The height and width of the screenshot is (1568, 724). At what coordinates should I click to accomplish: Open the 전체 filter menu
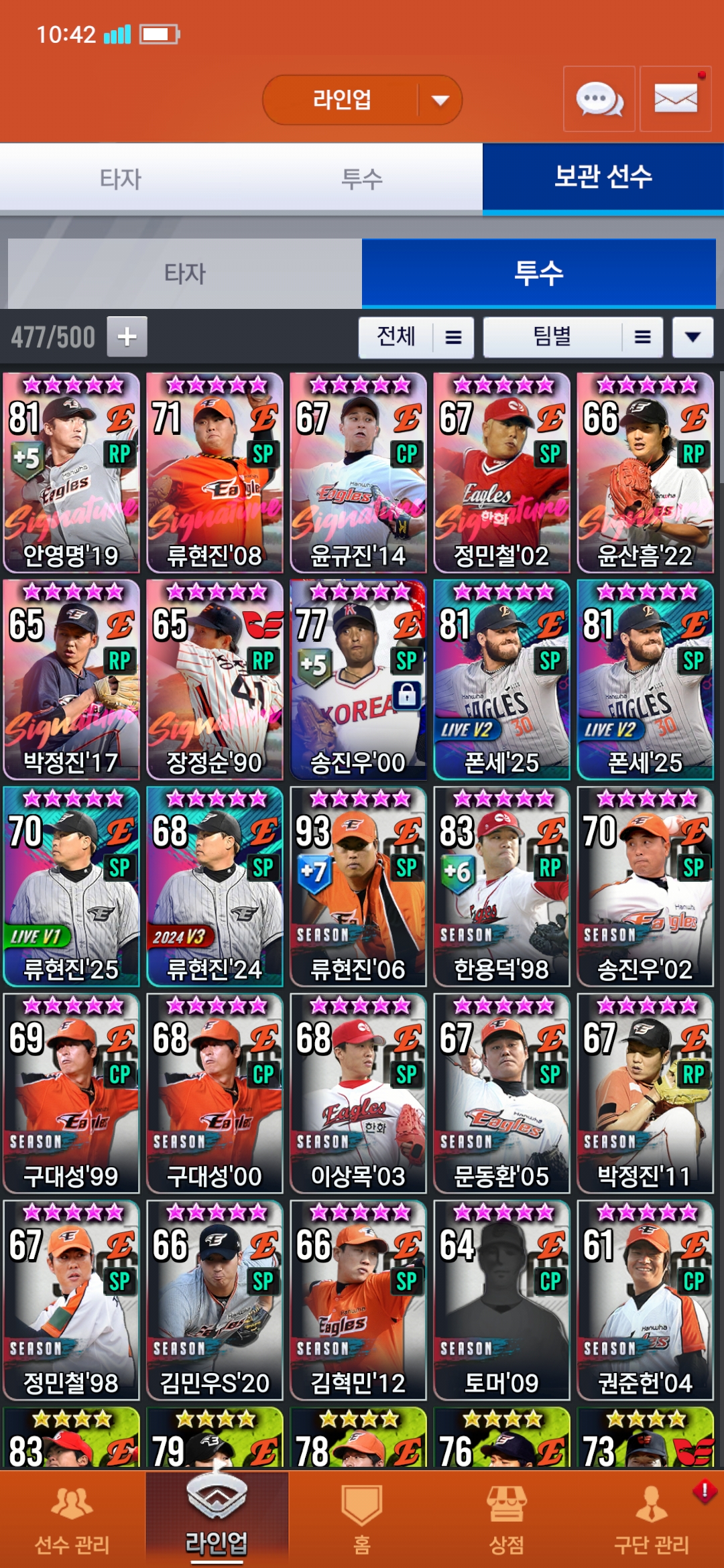pos(416,337)
